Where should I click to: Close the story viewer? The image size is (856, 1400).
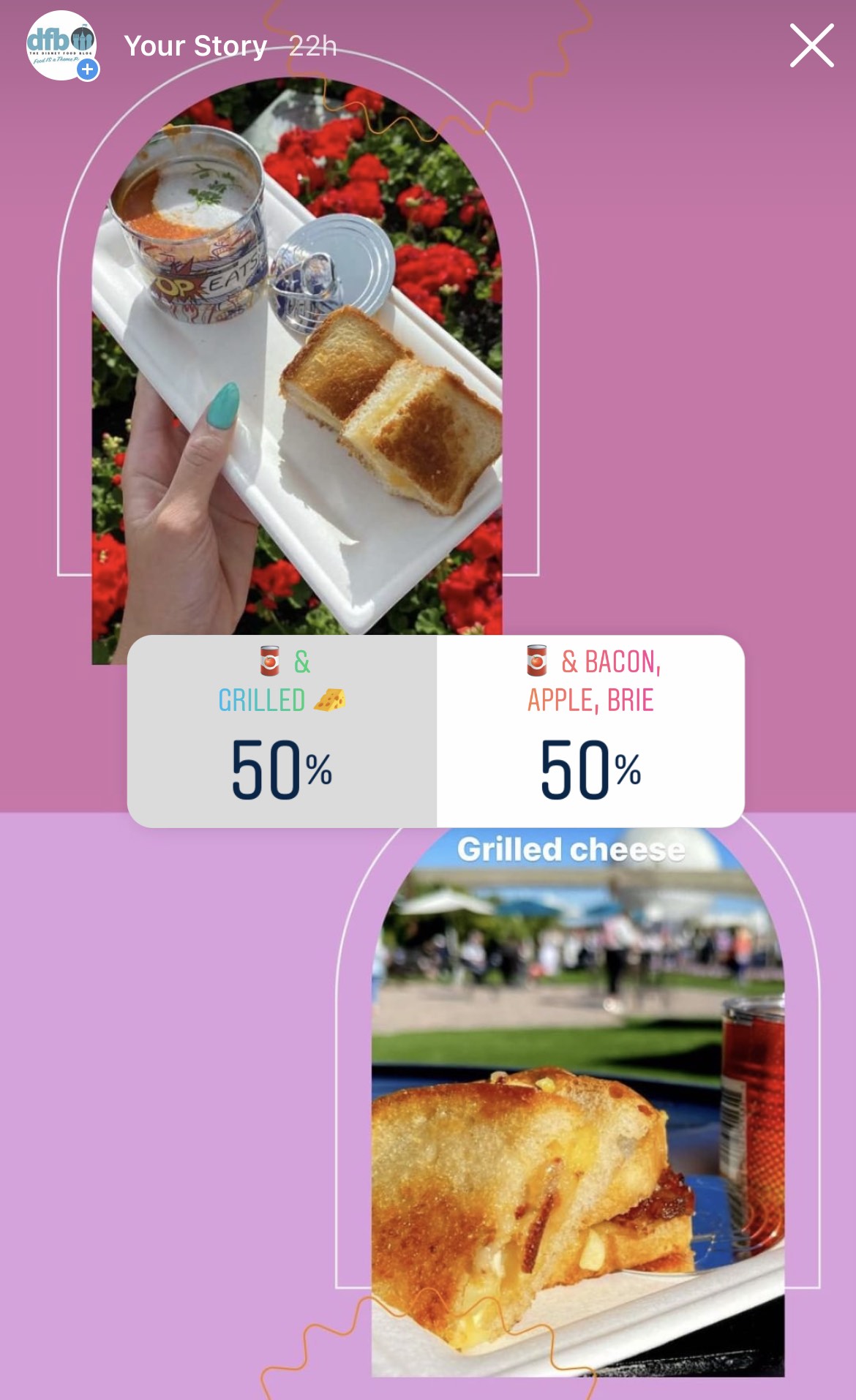[811, 45]
